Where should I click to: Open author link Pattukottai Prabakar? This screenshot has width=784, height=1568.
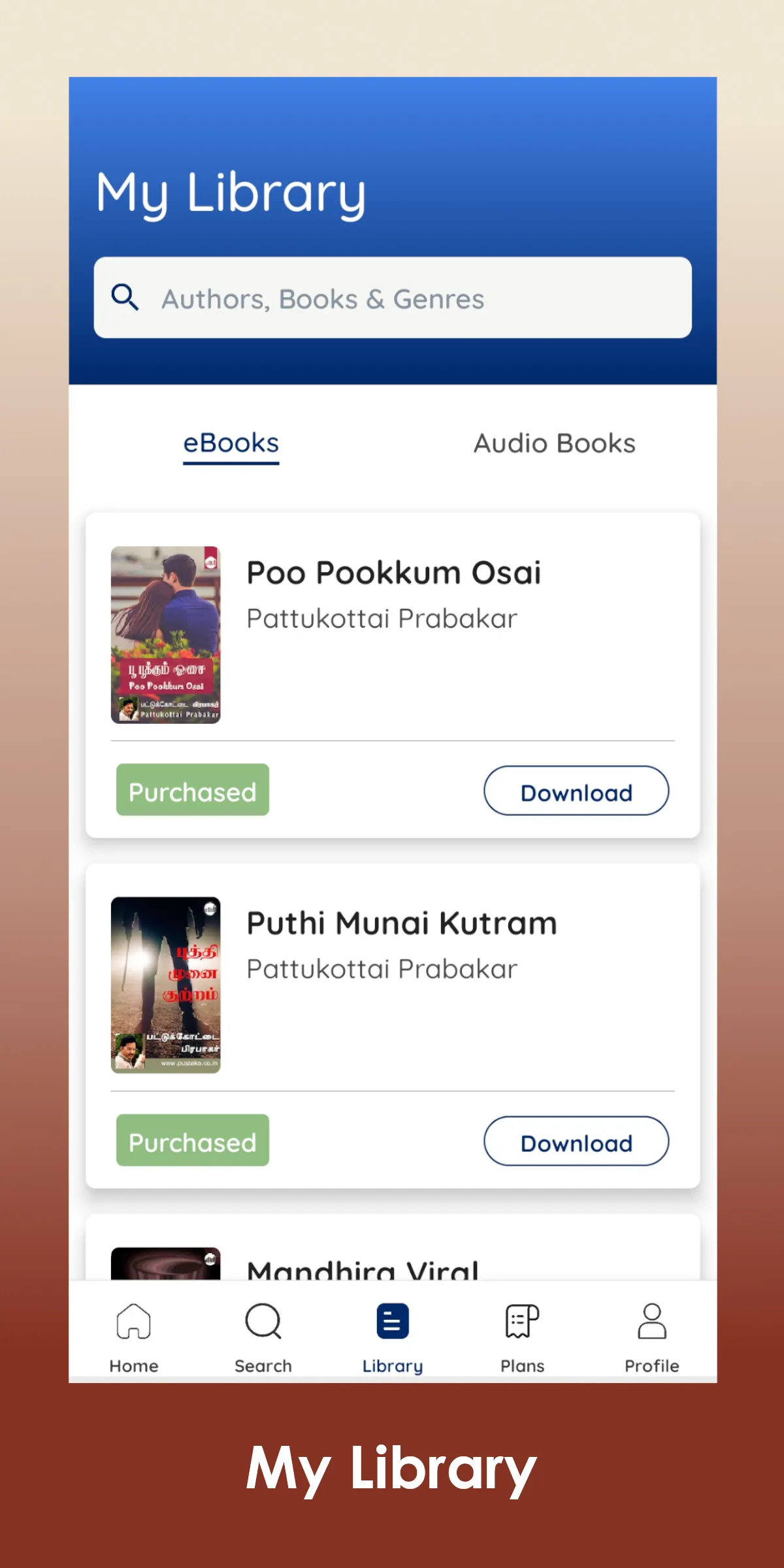pos(382,617)
